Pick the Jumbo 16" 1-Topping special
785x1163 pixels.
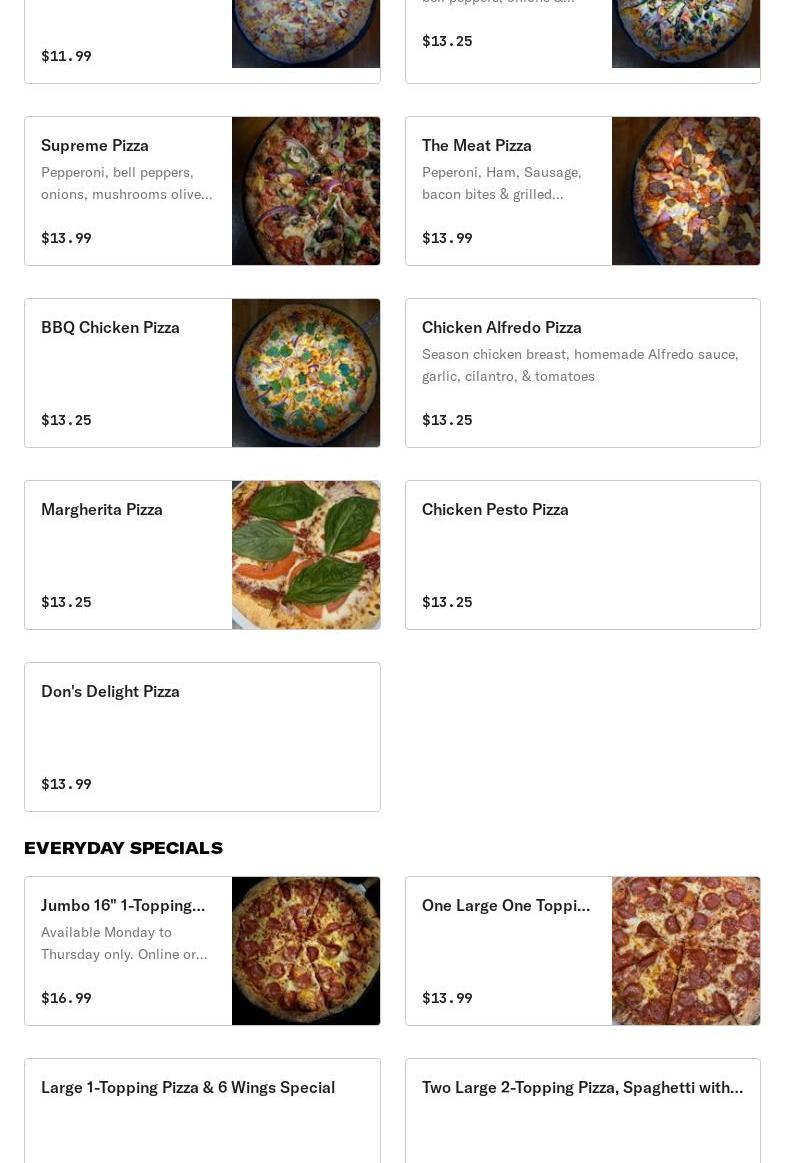[x=202, y=951]
